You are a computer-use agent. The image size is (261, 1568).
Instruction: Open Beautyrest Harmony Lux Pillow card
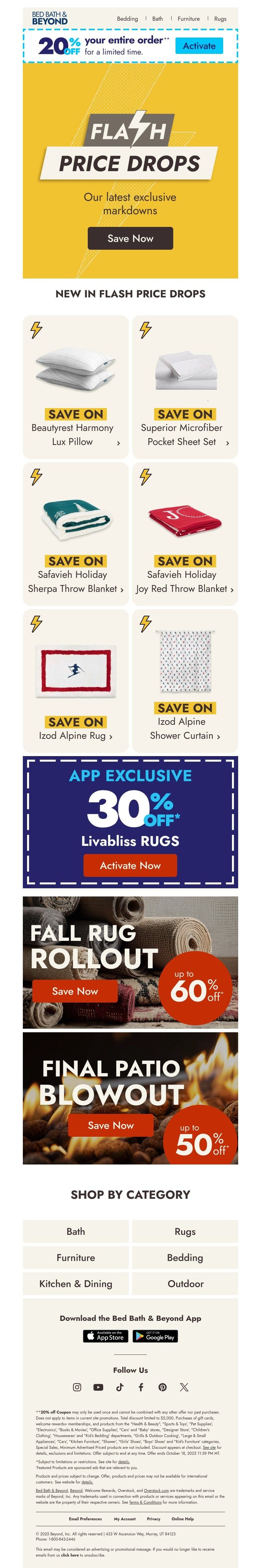tap(75, 387)
